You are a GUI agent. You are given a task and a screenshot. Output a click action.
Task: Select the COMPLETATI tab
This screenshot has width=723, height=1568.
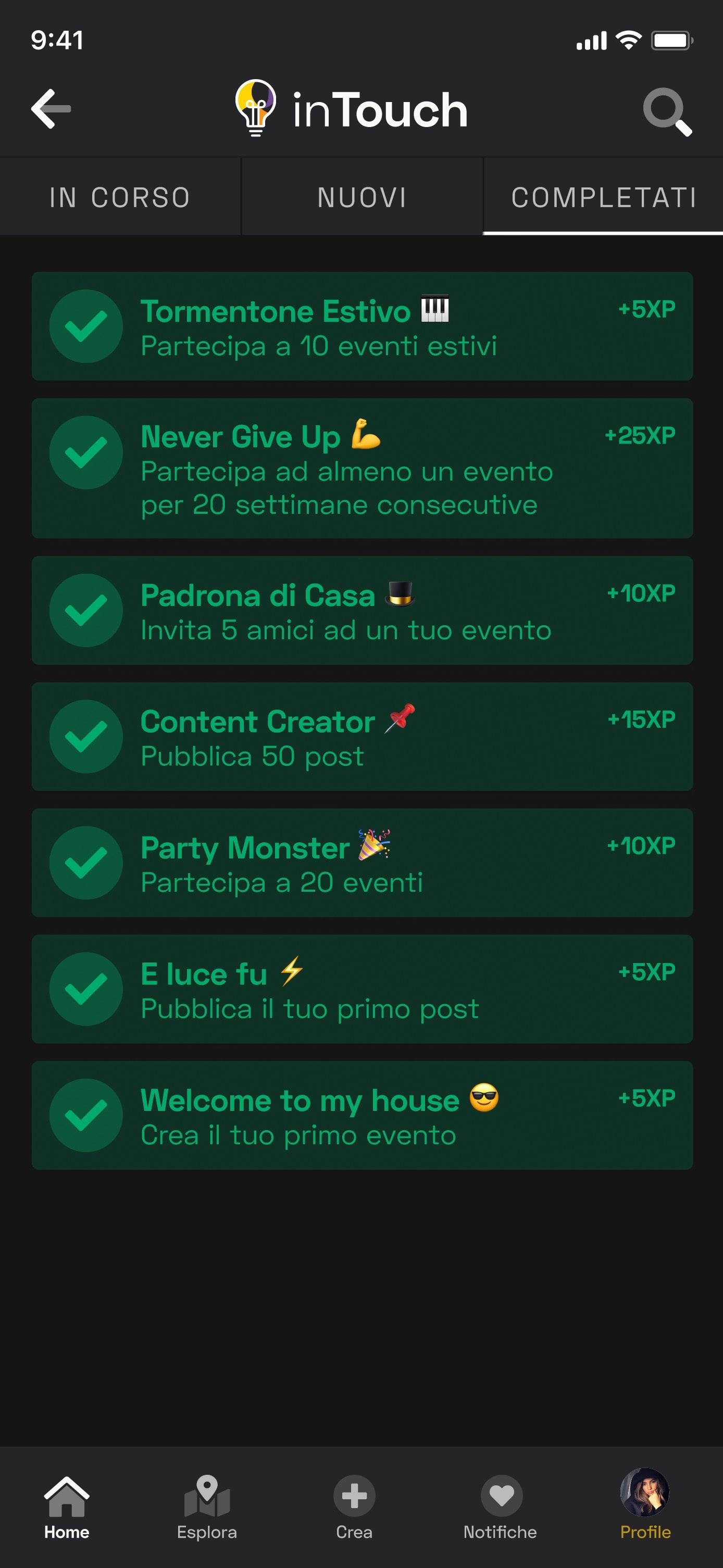[x=604, y=196]
